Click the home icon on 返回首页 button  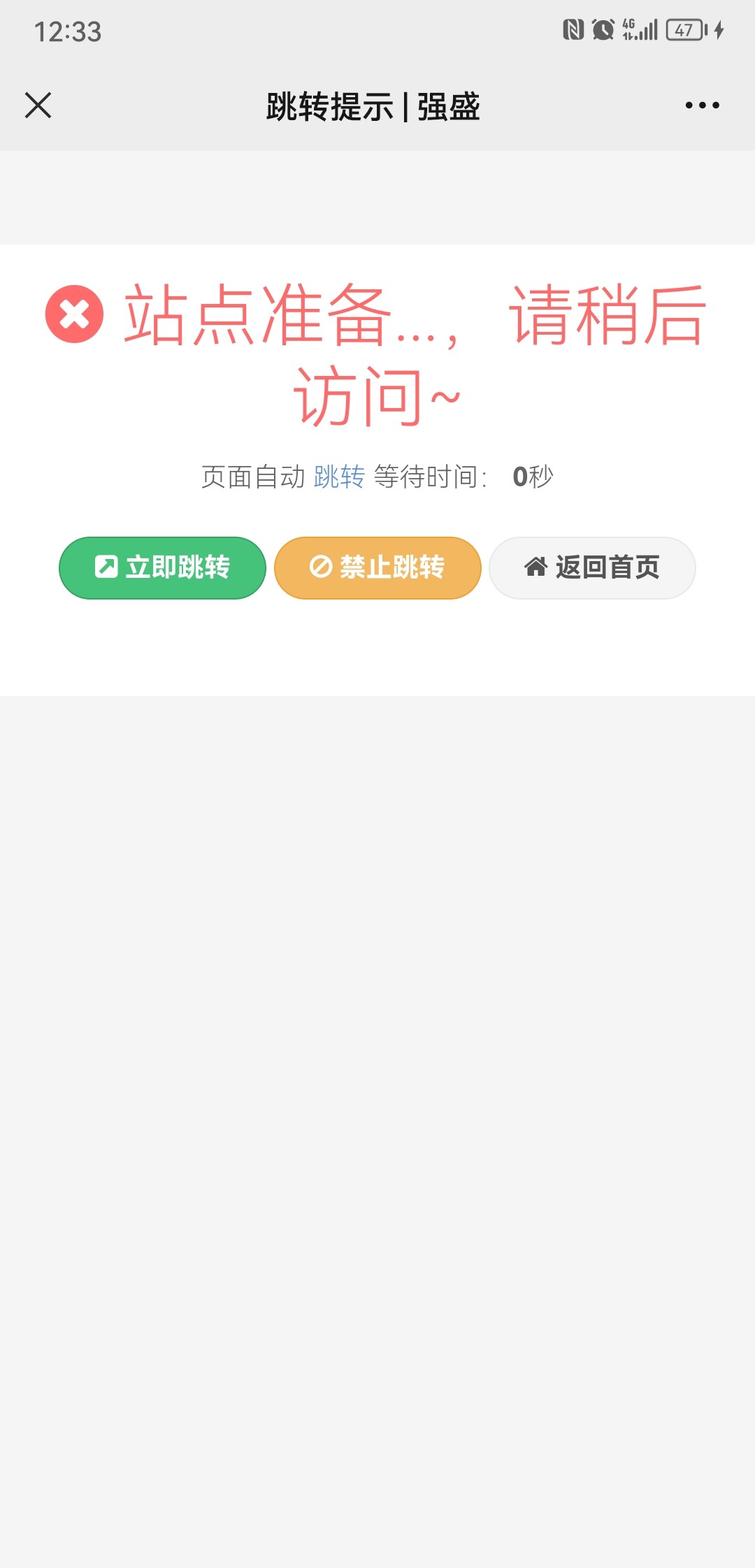[535, 567]
